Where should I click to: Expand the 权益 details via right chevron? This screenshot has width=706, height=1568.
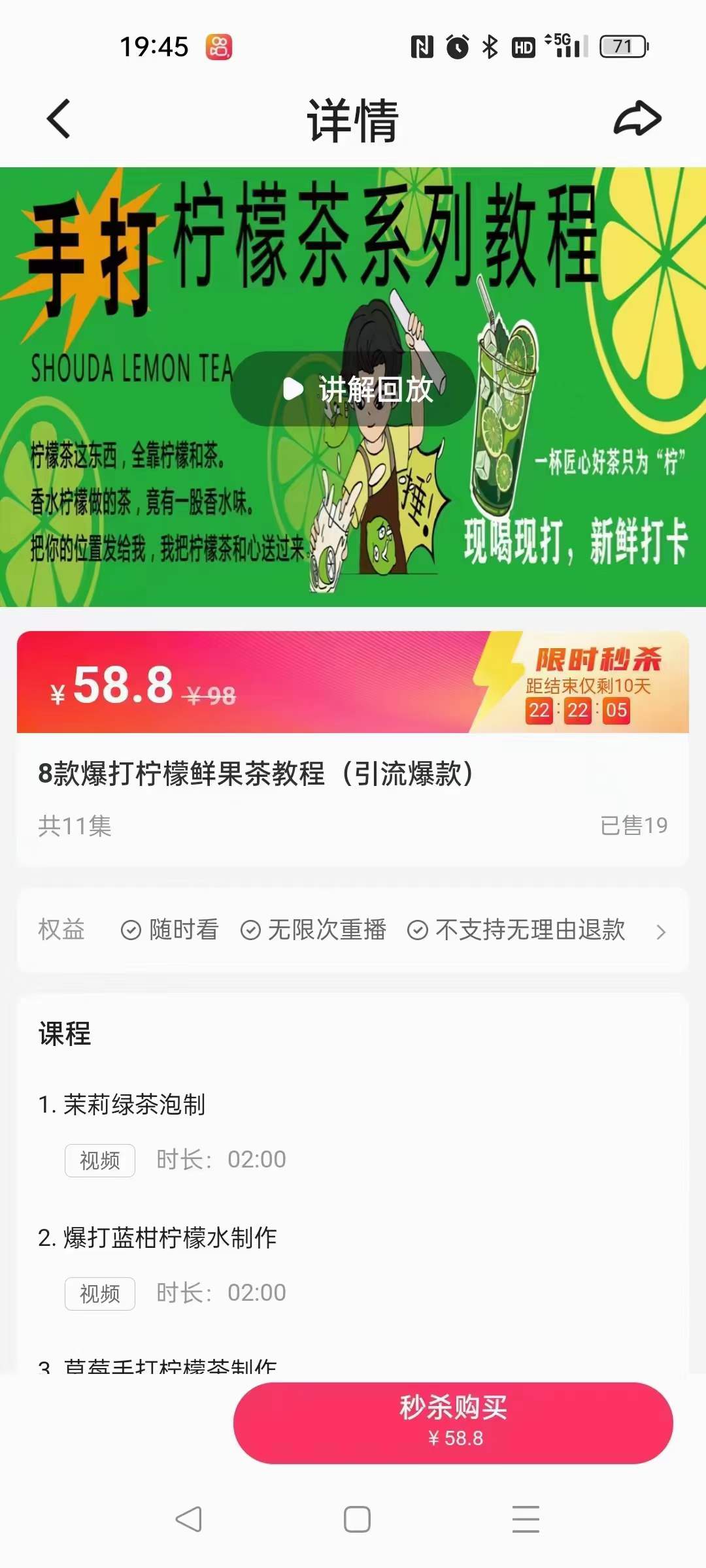(x=662, y=930)
